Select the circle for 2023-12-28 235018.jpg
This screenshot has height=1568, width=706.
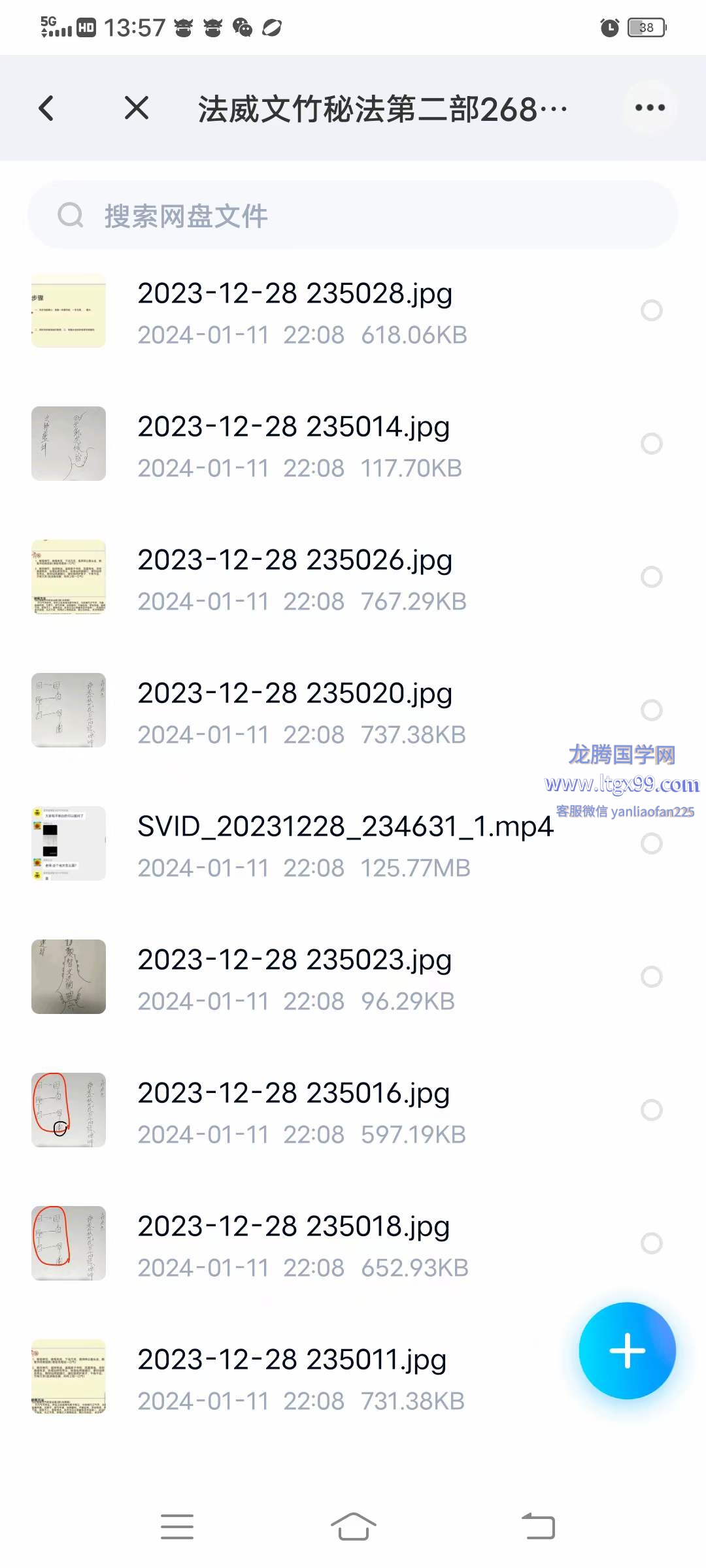point(651,1243)
